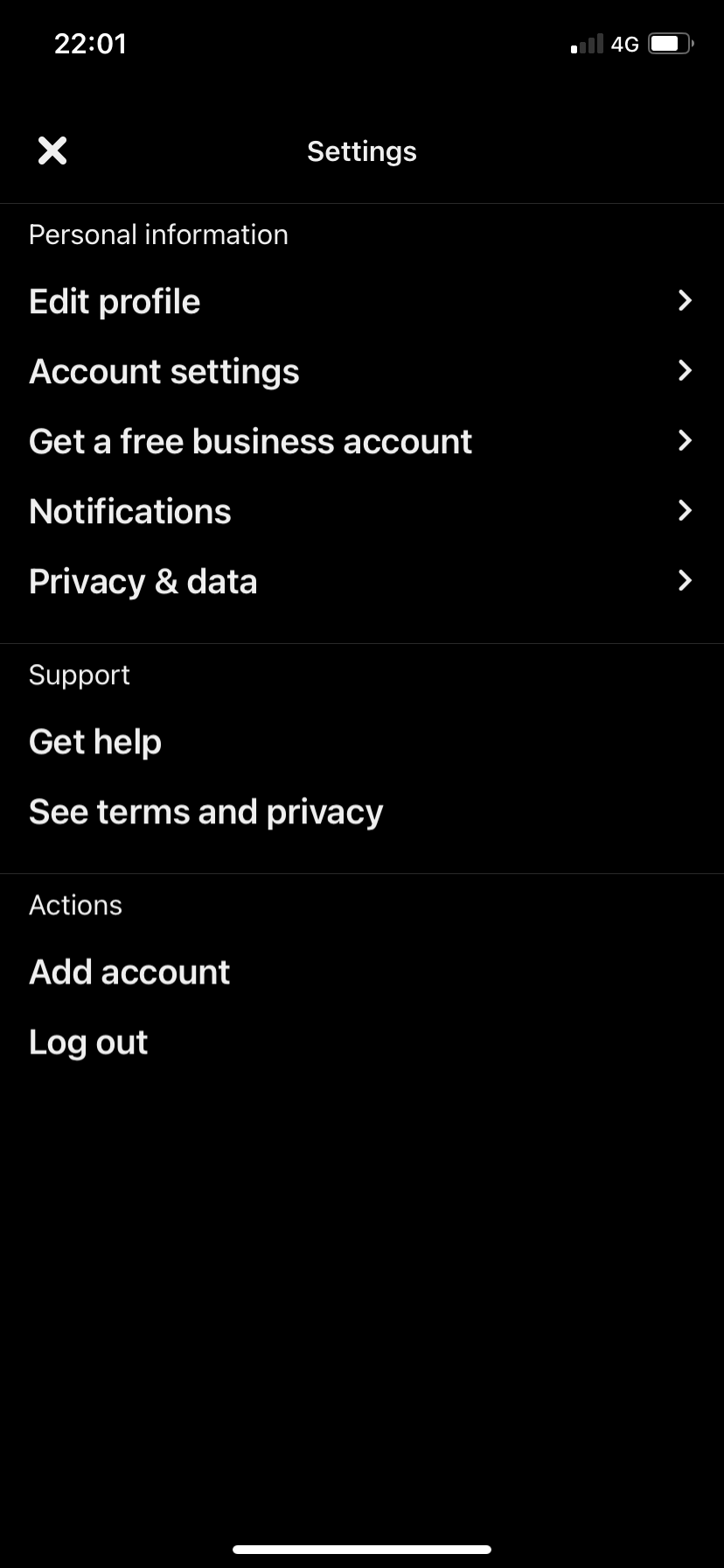Open the Notifications settings
This screenshot has height=1568, width=724.
coord(129,510)
